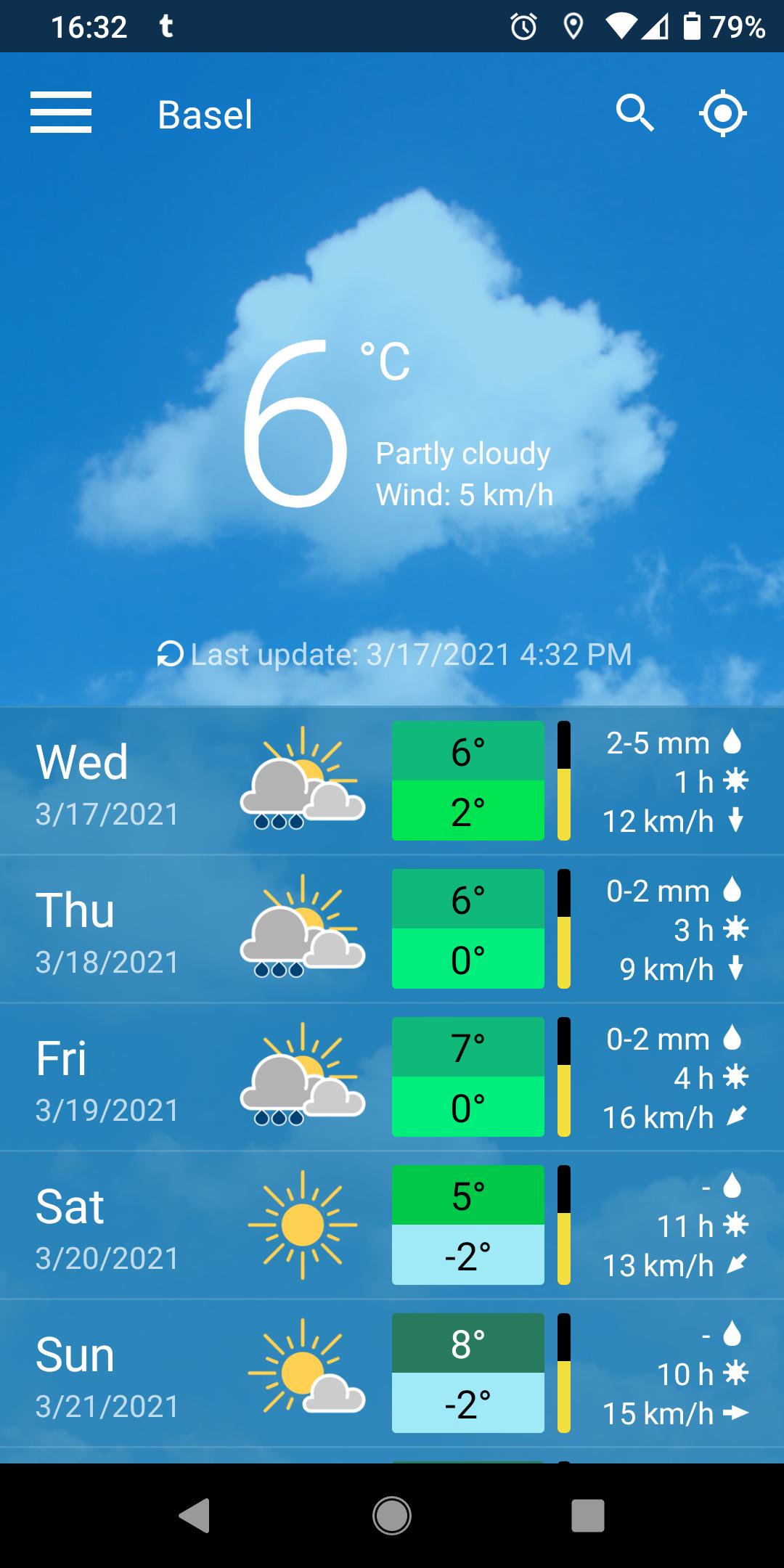Use current GPS location

(x=723, y=113)
